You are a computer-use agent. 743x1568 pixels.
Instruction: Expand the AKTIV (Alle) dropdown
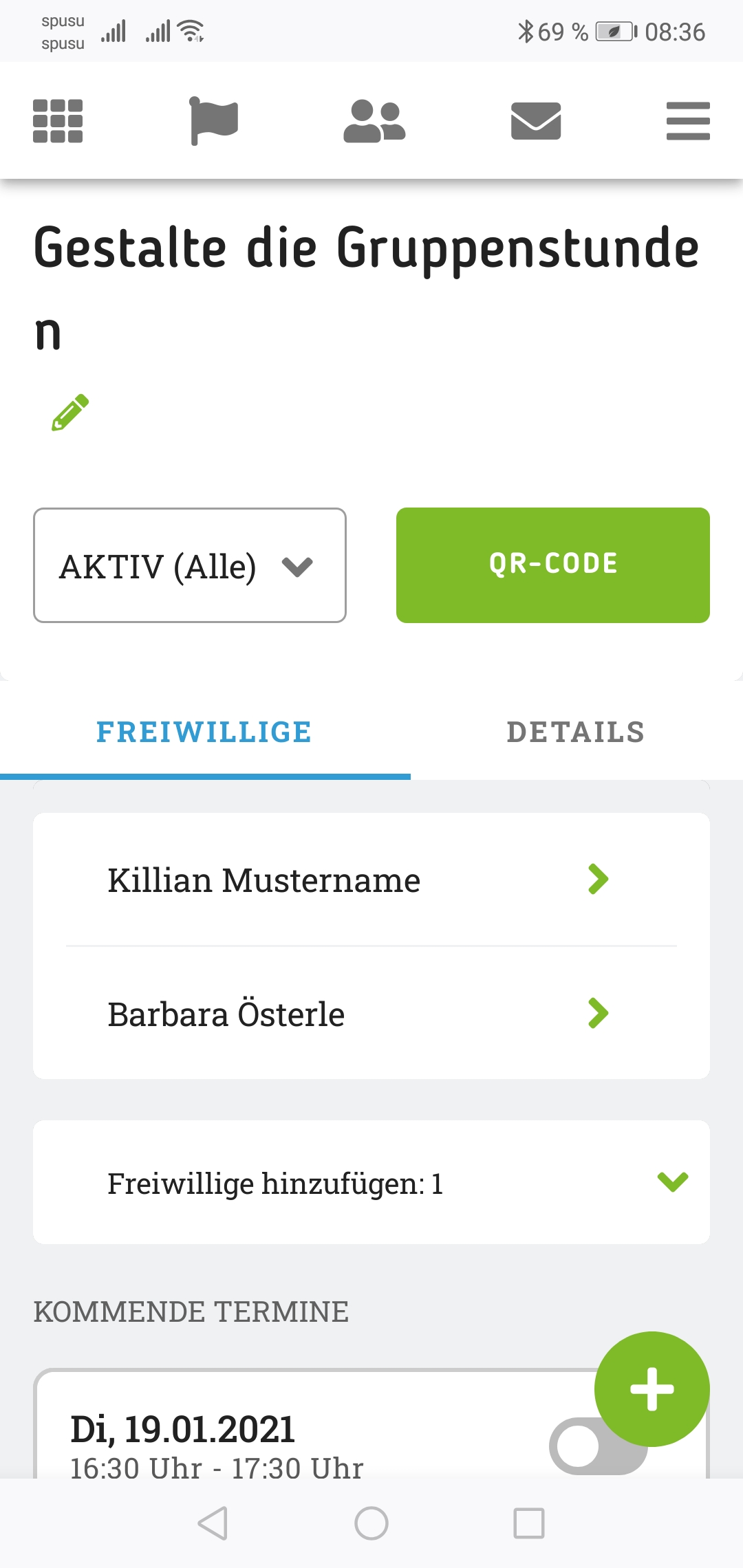[190, 565]
